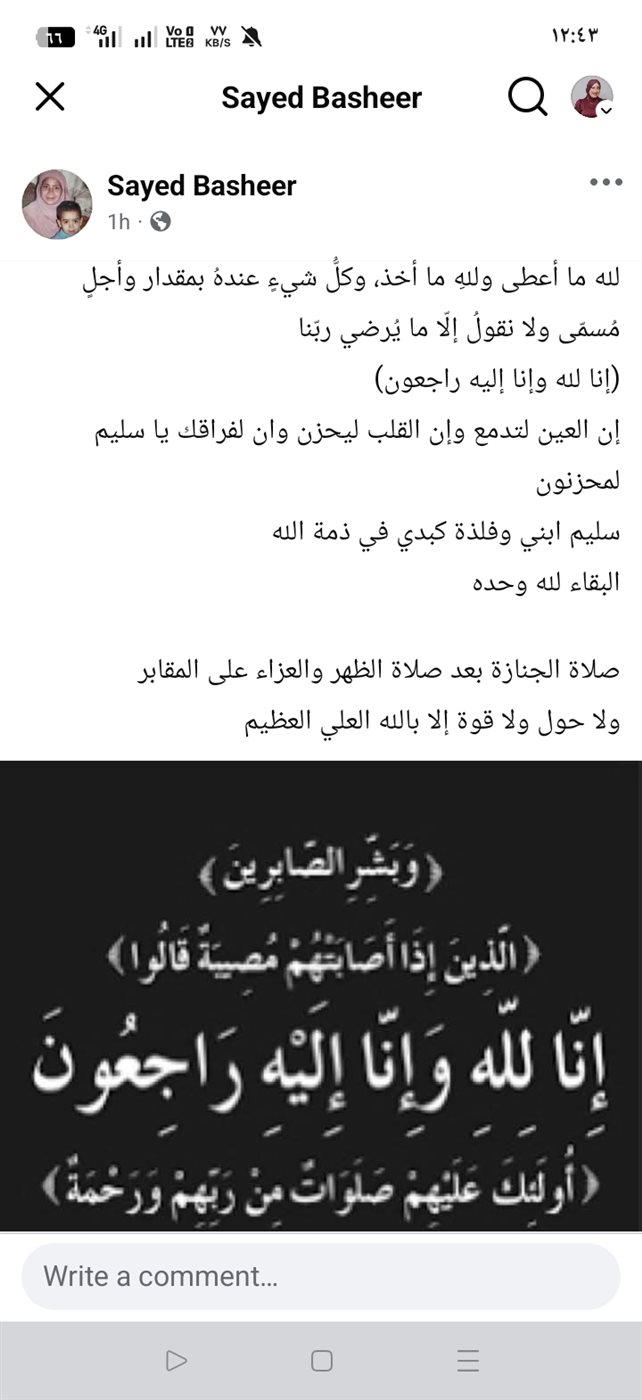Open the system recent apps button
The width and height of the screenshot is (642, 1400).
click(467, 1360)
